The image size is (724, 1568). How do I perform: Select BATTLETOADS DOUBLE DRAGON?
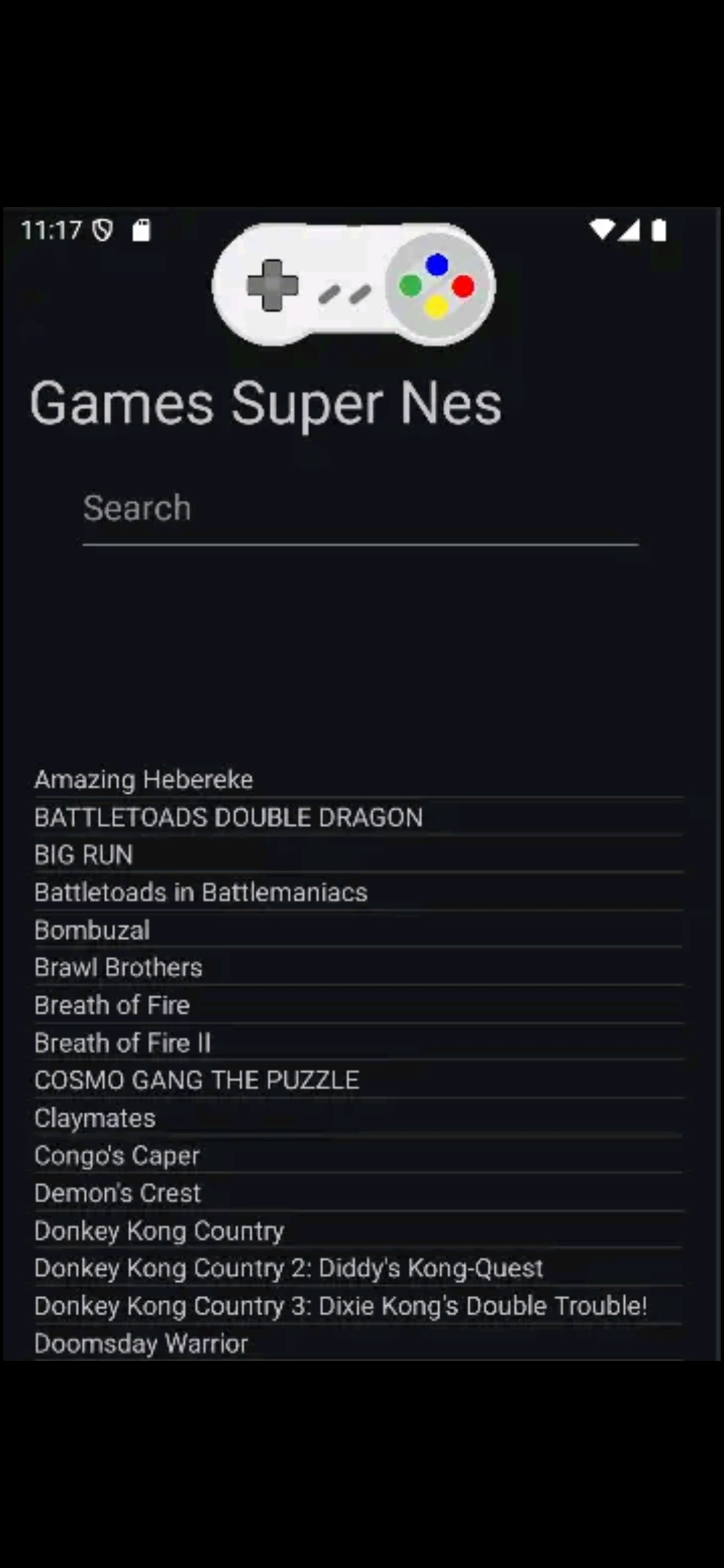[227, 817]
